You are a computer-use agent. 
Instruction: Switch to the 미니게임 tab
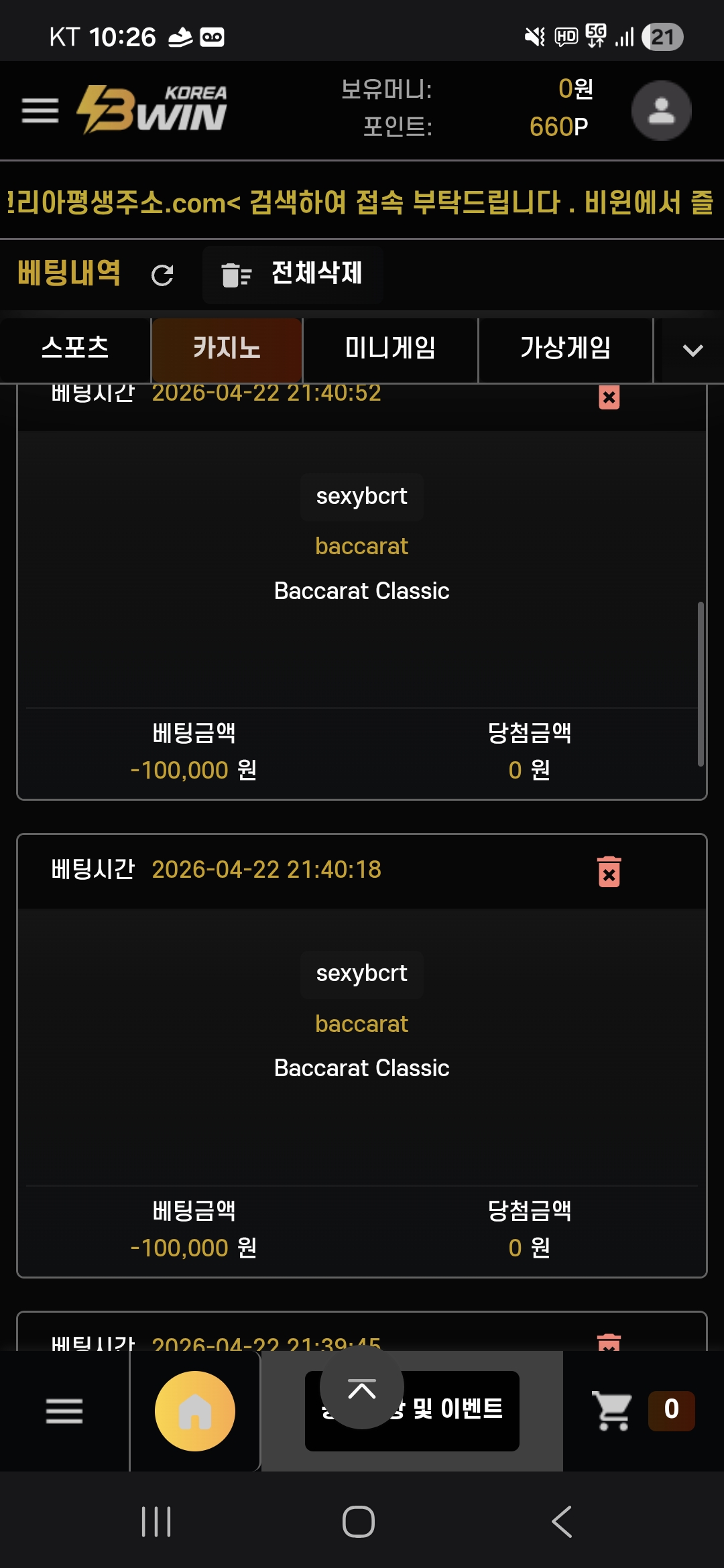pos(390,349)
